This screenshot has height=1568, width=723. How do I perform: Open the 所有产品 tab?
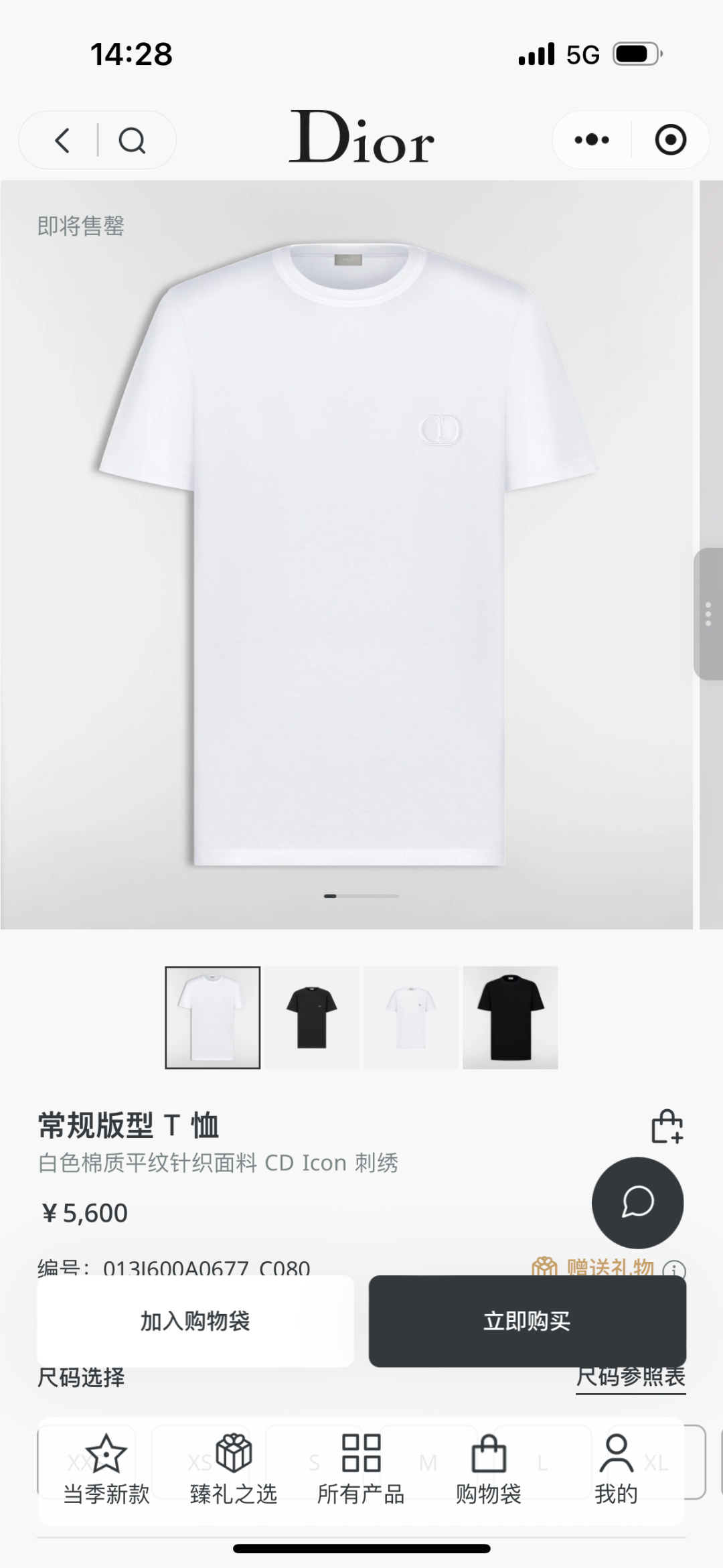pyautogui.click(x=361, y=1470)
